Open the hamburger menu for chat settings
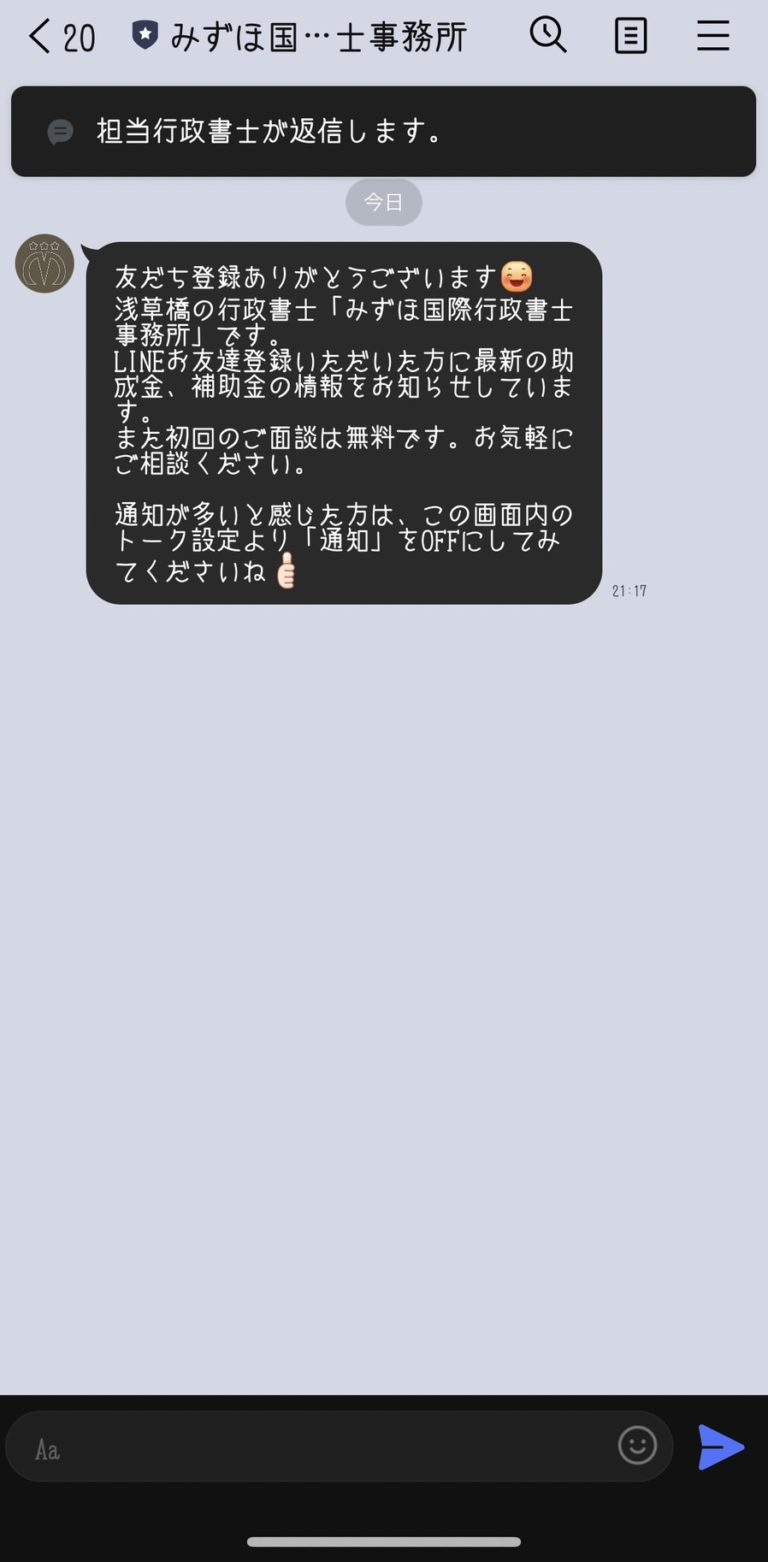 tap(712, 35)
